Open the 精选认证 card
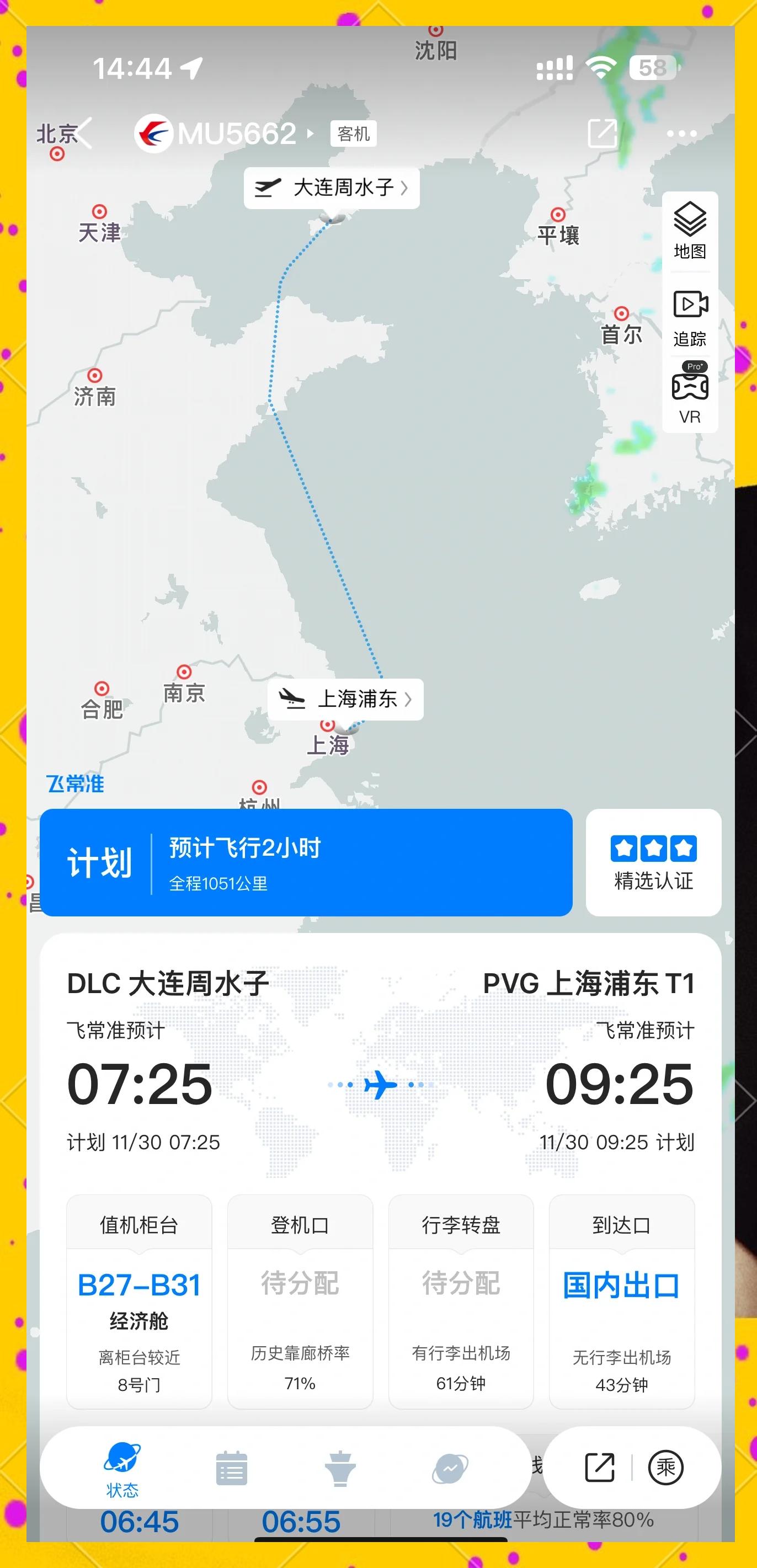 click(653, 862)
